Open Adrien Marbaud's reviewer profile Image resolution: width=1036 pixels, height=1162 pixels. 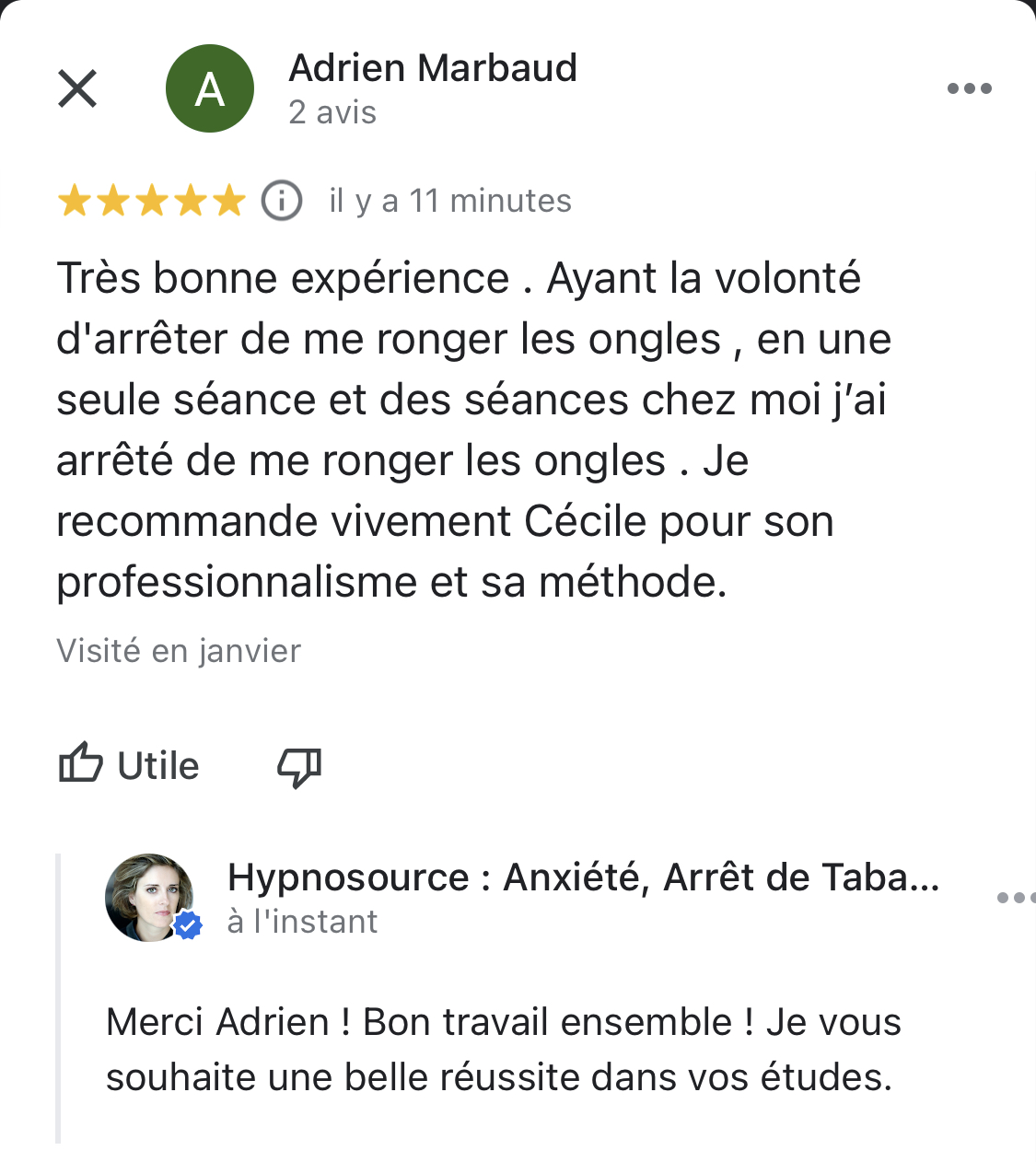pos(433,69)
